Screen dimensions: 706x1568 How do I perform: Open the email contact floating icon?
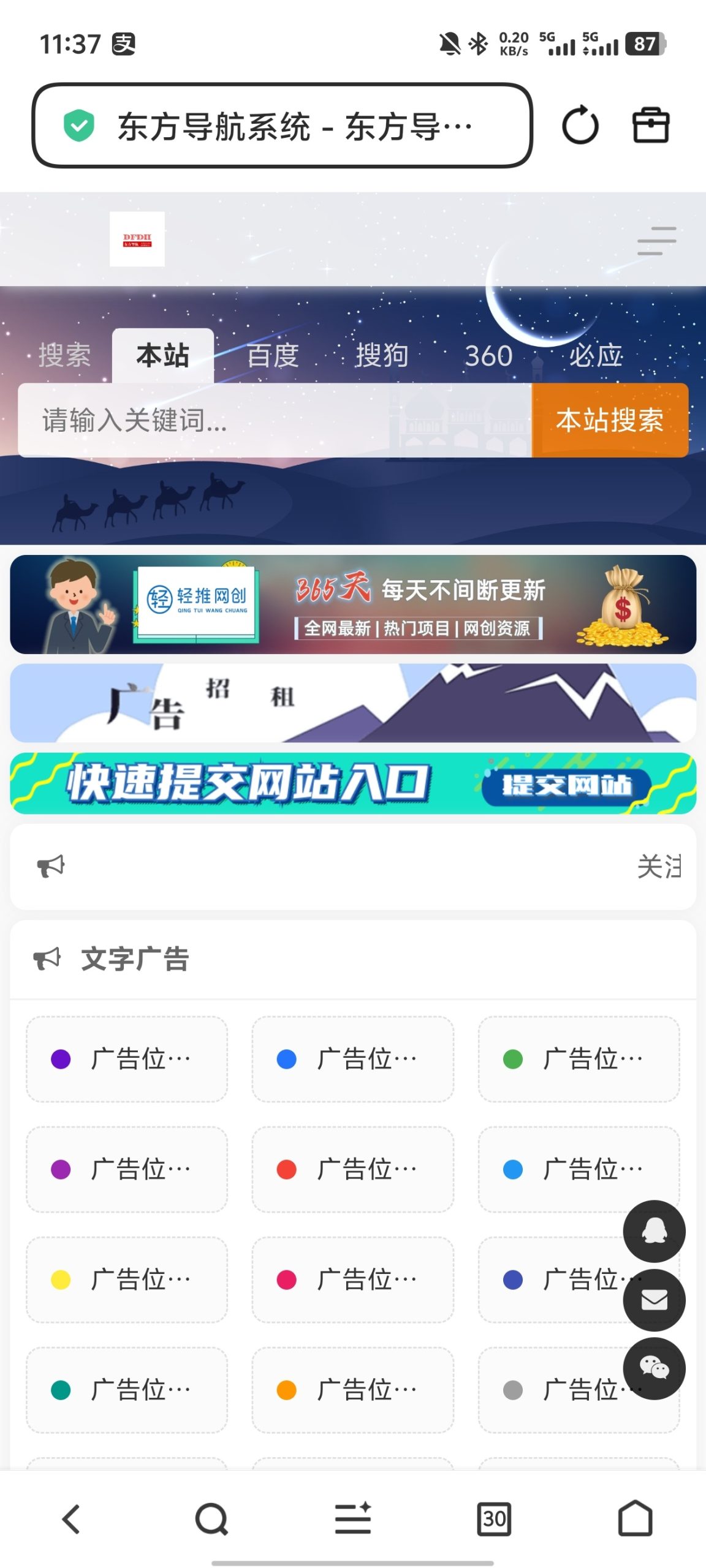[x=654, y=1300]
